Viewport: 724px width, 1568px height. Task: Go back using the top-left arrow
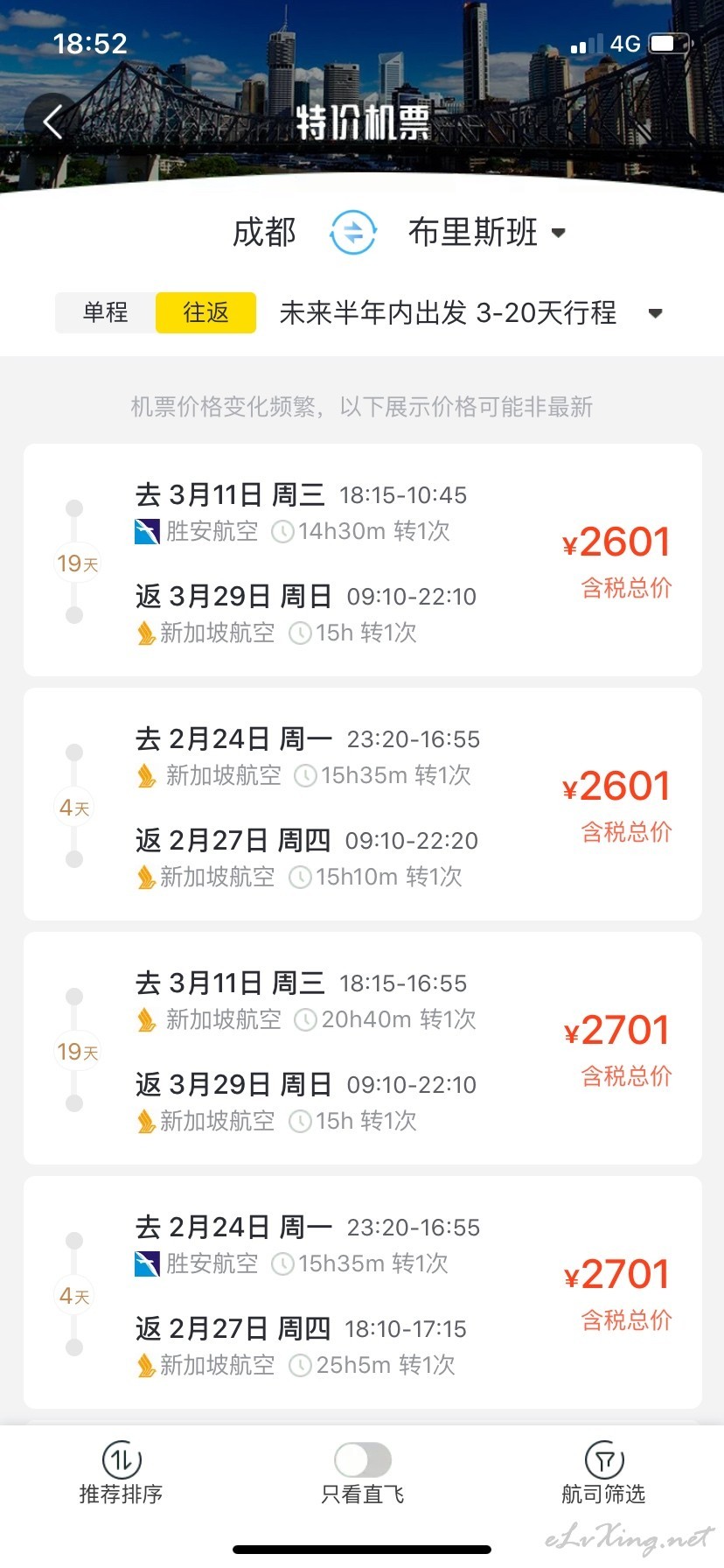point(52,122)
